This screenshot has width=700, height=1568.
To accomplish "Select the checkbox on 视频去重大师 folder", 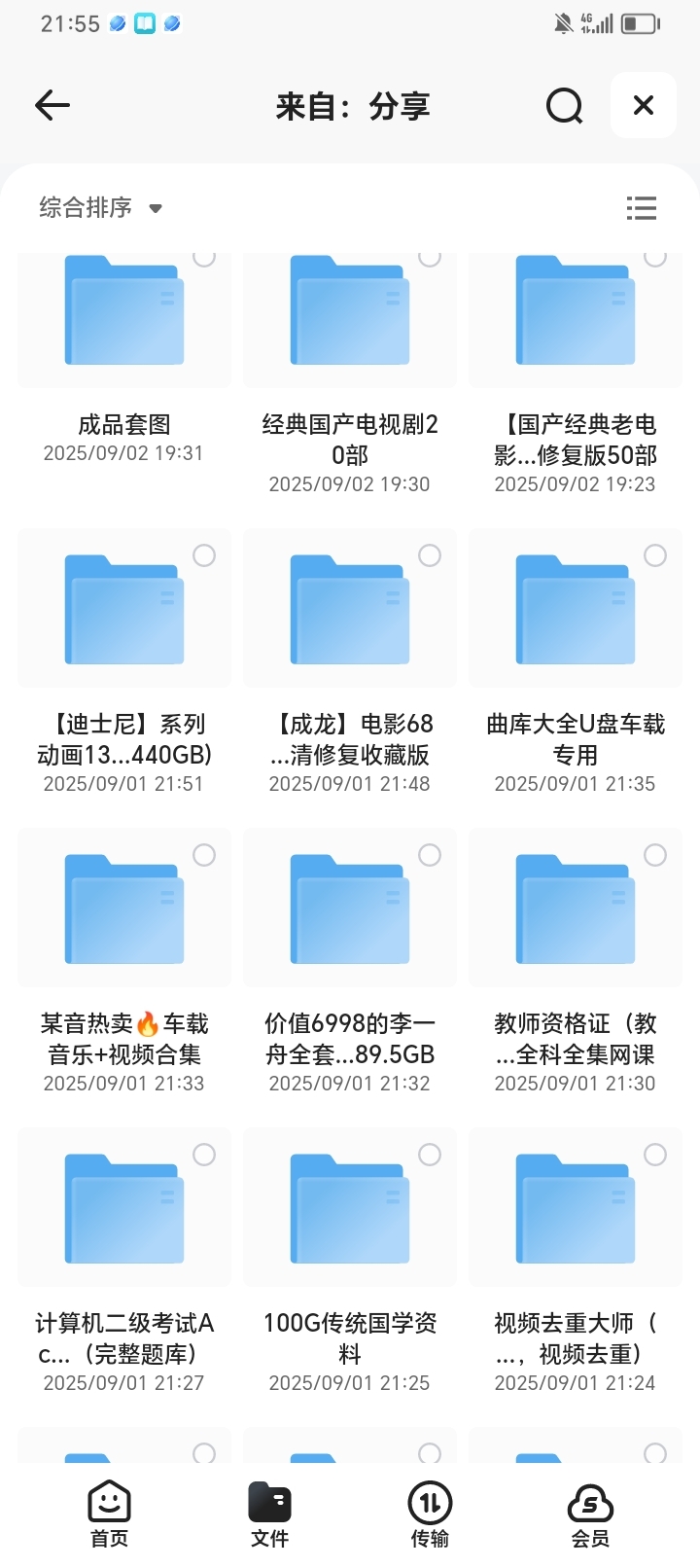I will (655, 1155).
